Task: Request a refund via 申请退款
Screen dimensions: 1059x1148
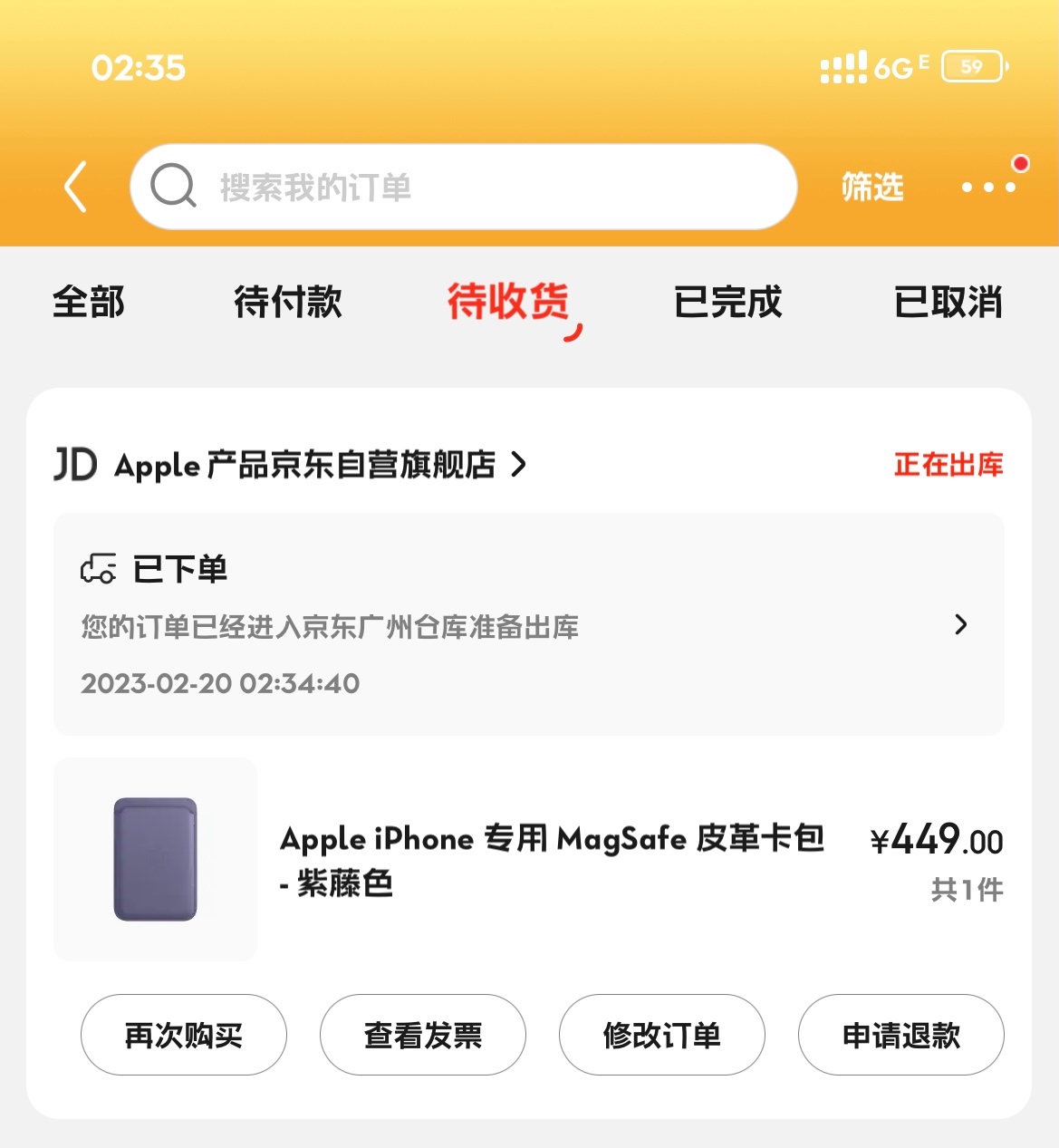Action: 900,1035
